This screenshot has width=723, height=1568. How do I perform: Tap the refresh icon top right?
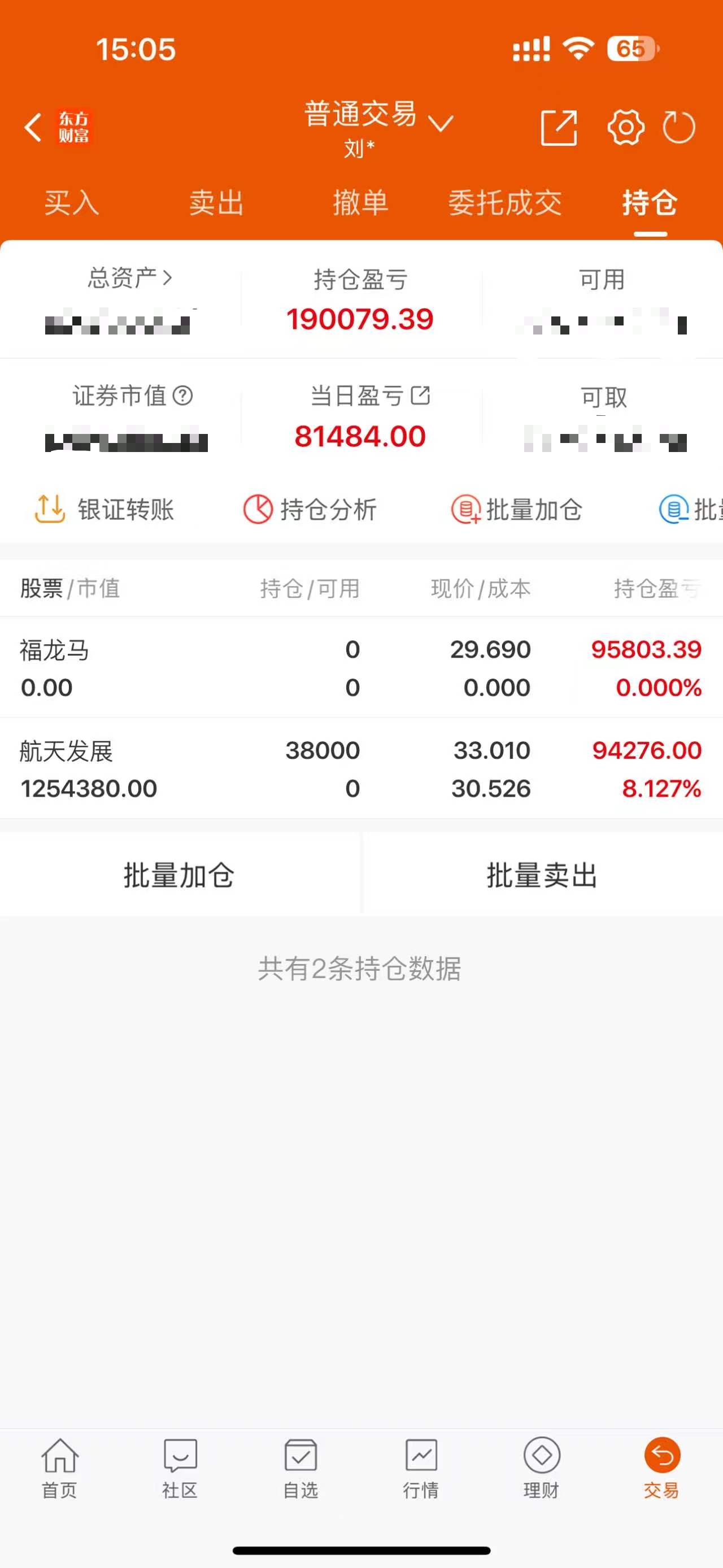tap(679, 127)
